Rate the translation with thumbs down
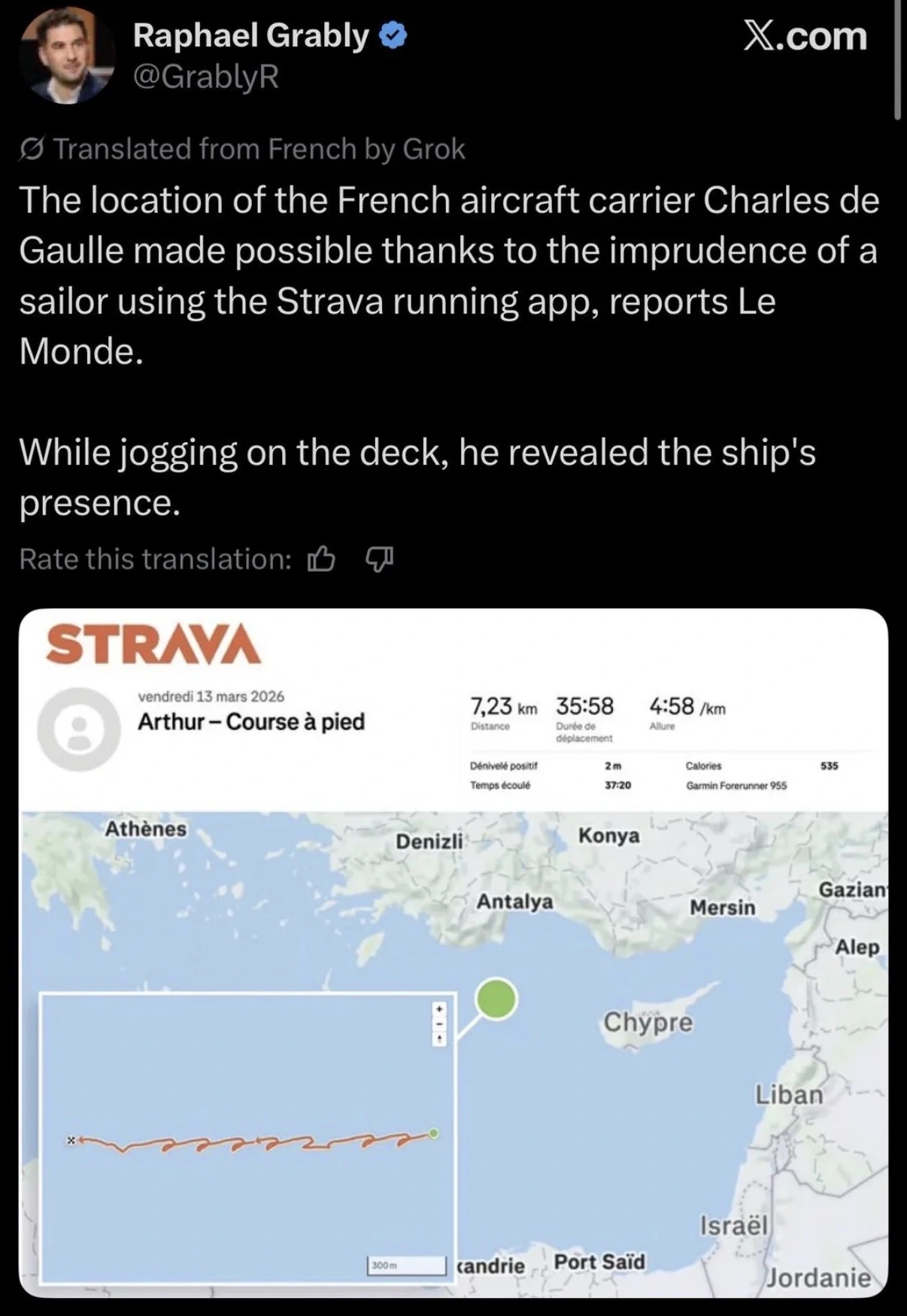Viewport: 907px width, 1316px height. pyautogui.click(x=379, y=559)
